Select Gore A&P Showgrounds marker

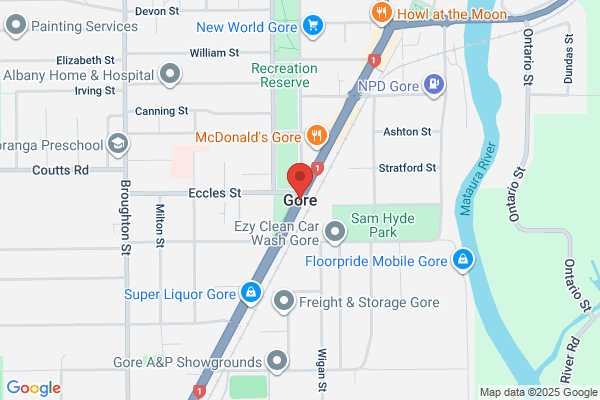pos(276,361)
